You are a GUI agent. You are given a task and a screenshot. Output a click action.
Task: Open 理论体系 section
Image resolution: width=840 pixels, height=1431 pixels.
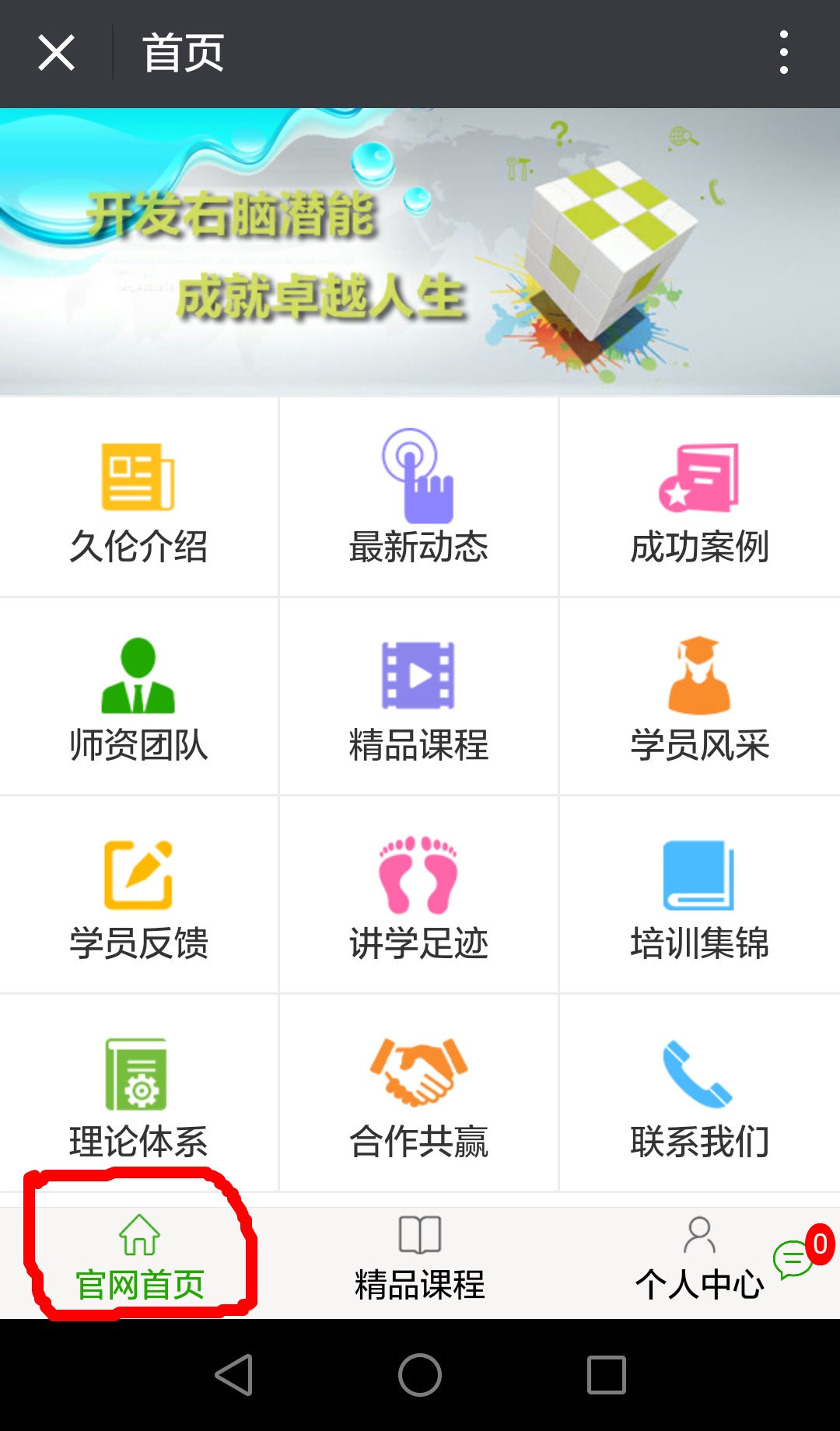coord(139,1093)
